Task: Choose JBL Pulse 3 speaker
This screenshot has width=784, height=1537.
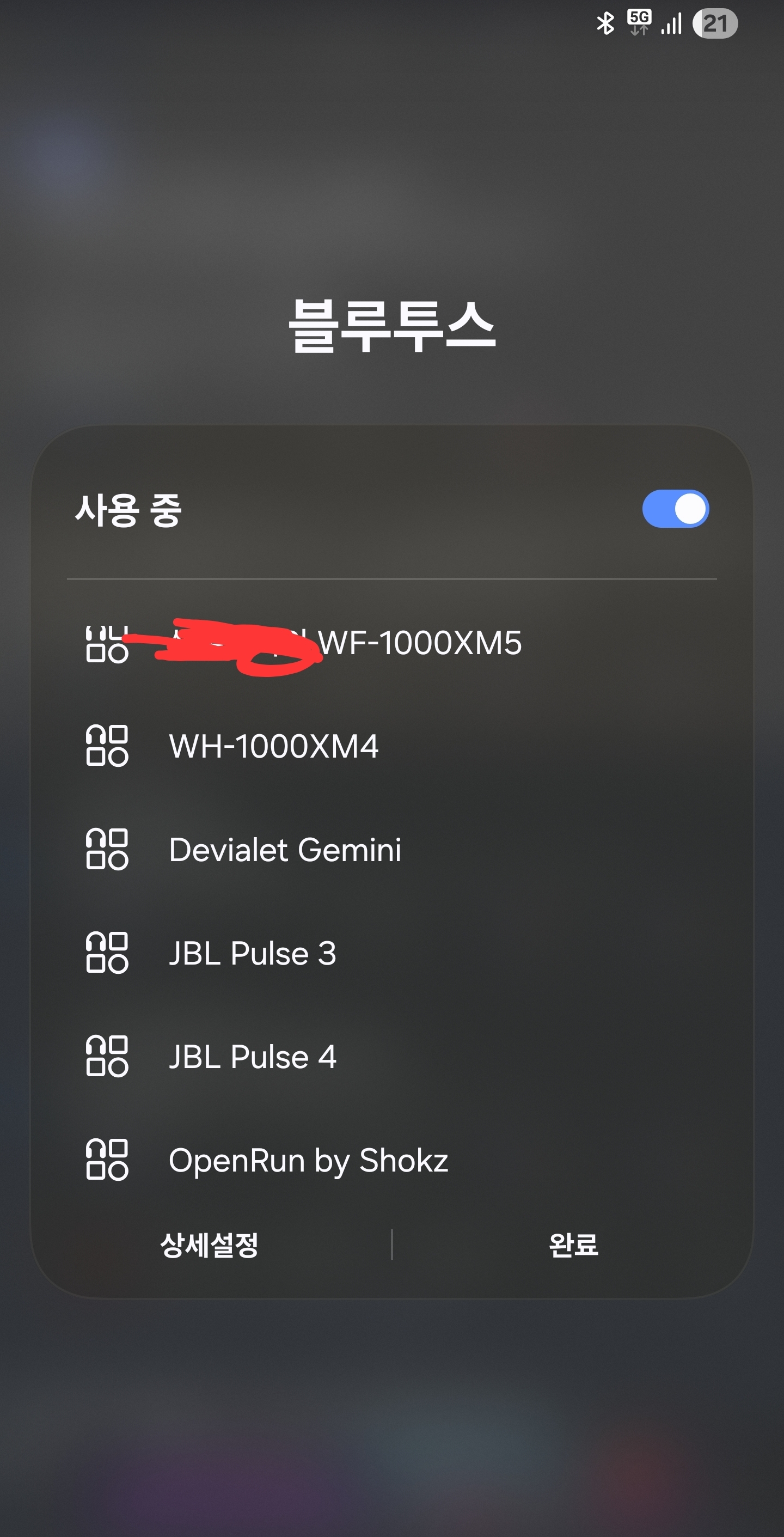Action: coord(253,953)
